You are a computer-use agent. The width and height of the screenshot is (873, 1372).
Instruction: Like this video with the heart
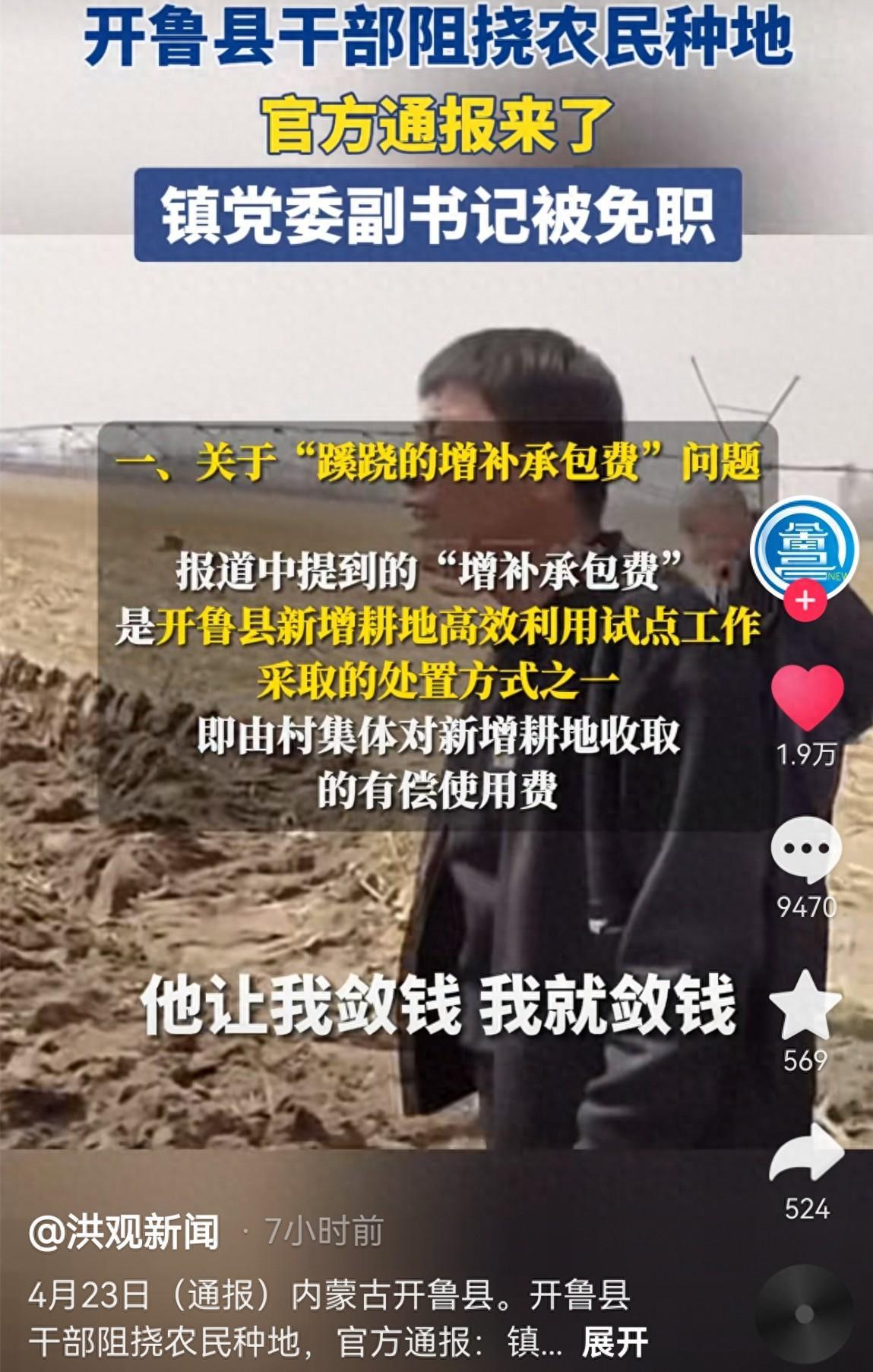coord(807,697)
